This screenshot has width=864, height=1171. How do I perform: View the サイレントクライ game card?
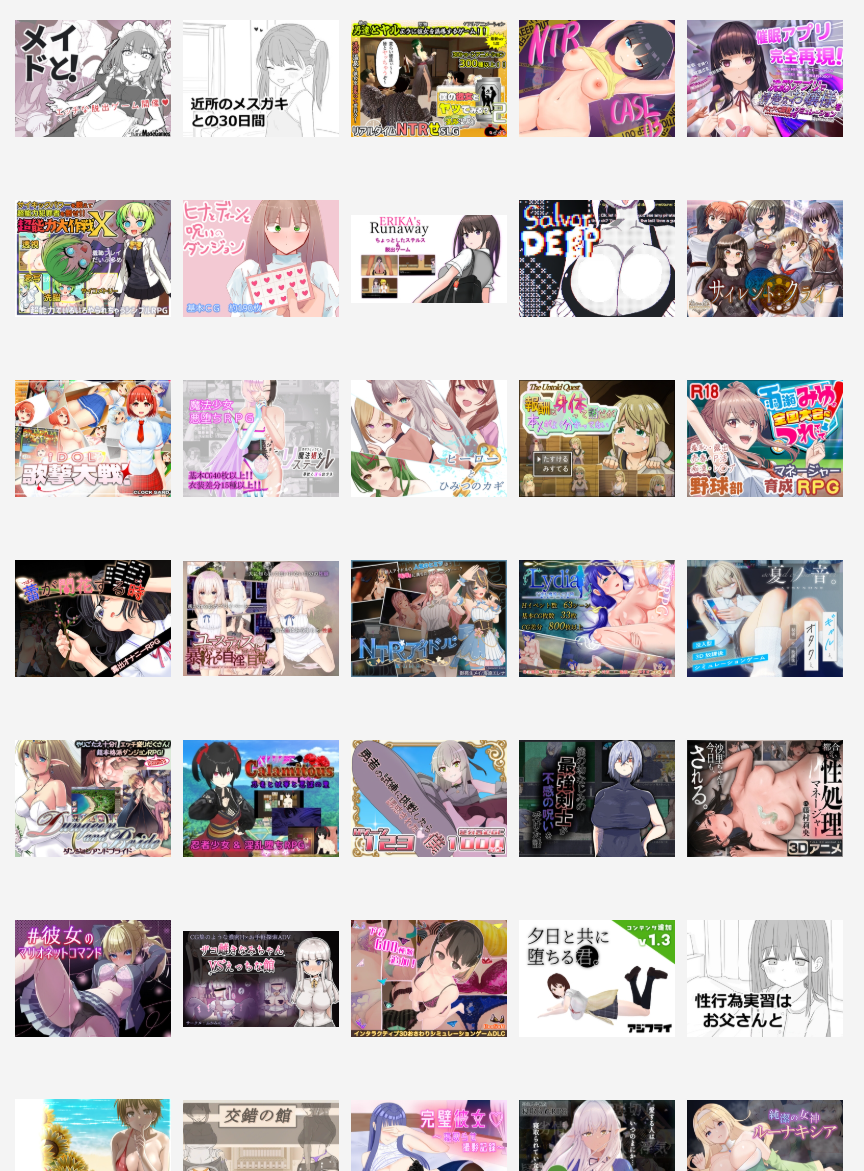764,258
